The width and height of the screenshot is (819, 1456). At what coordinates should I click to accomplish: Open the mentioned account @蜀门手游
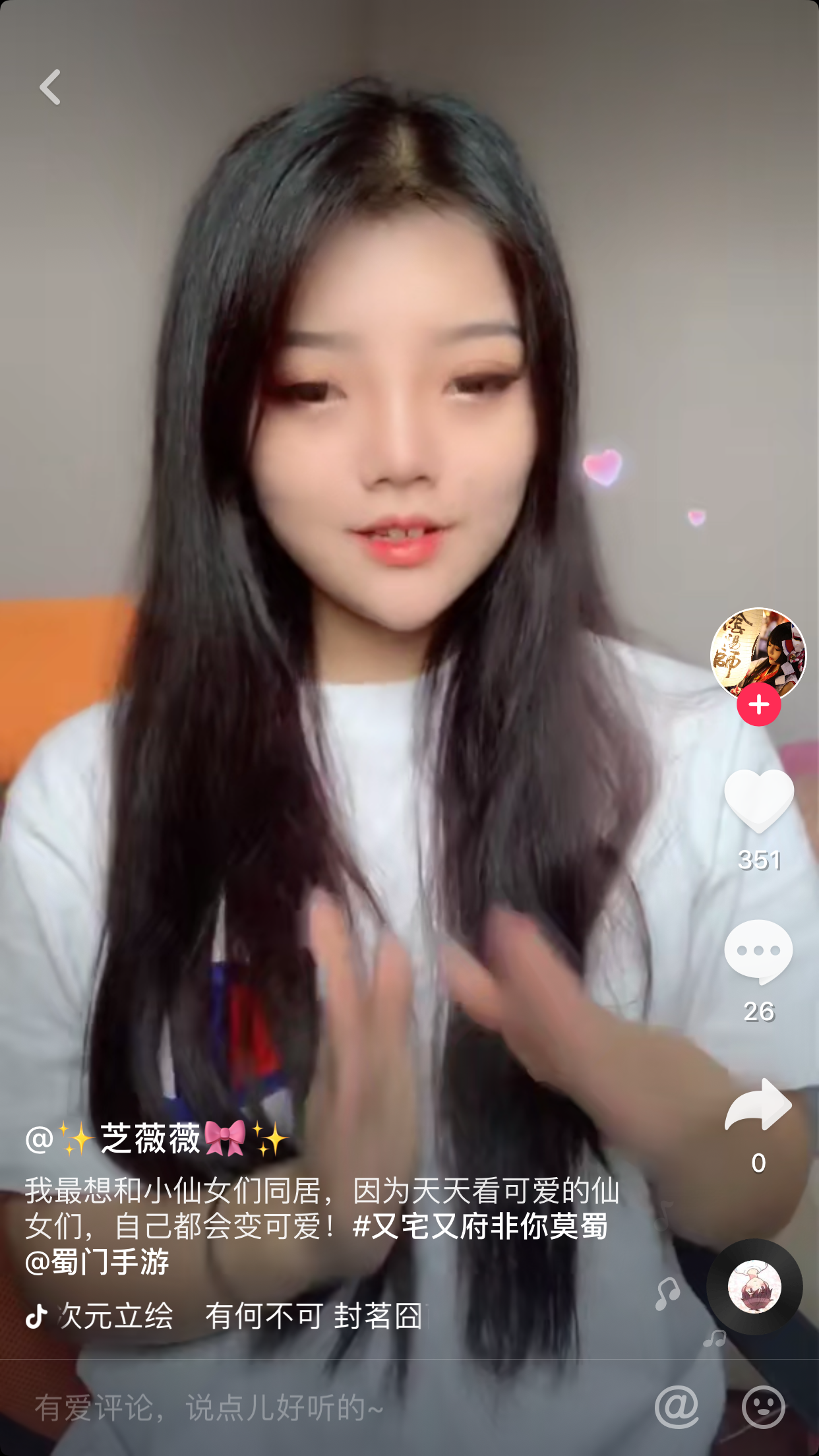click(x=97, y=1261)
